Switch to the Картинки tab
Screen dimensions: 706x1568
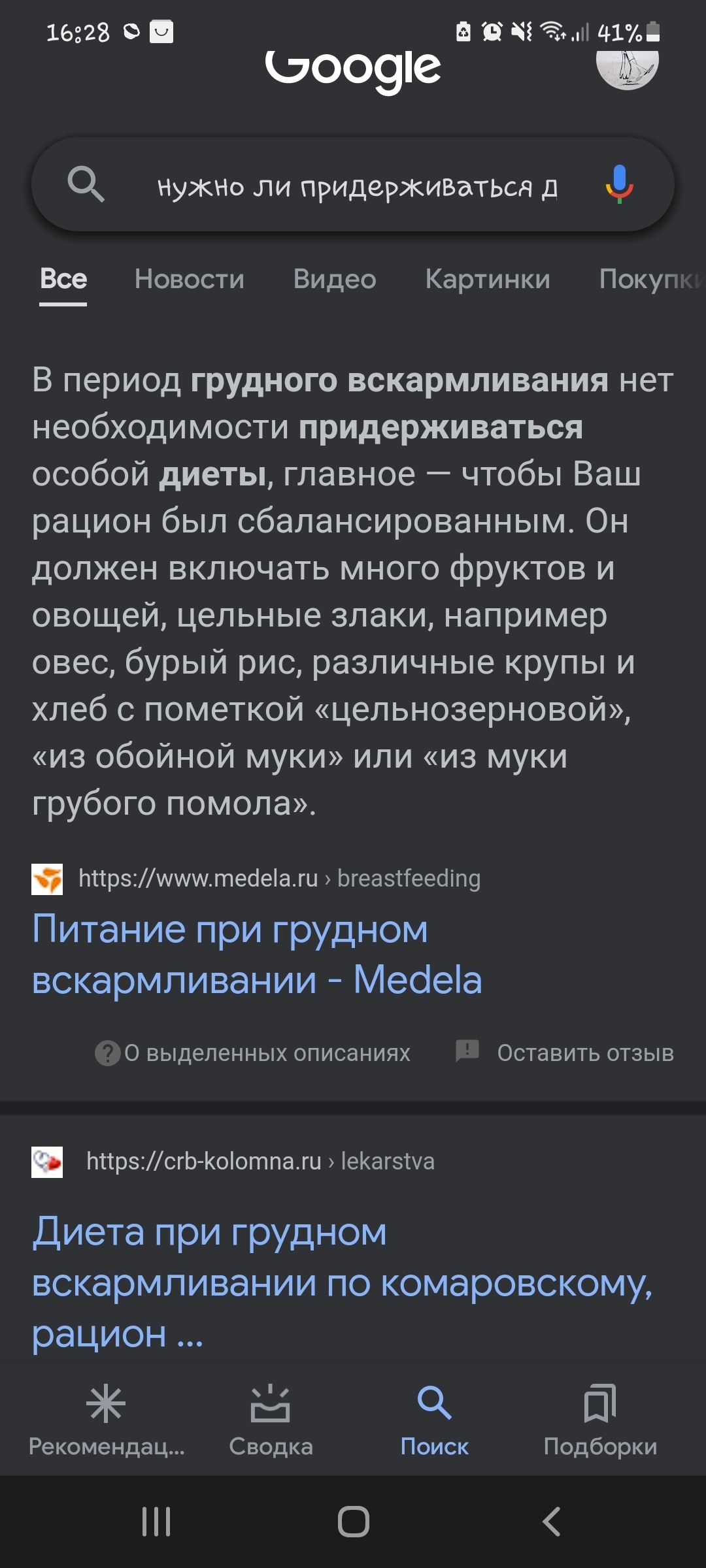click(488, 279)
